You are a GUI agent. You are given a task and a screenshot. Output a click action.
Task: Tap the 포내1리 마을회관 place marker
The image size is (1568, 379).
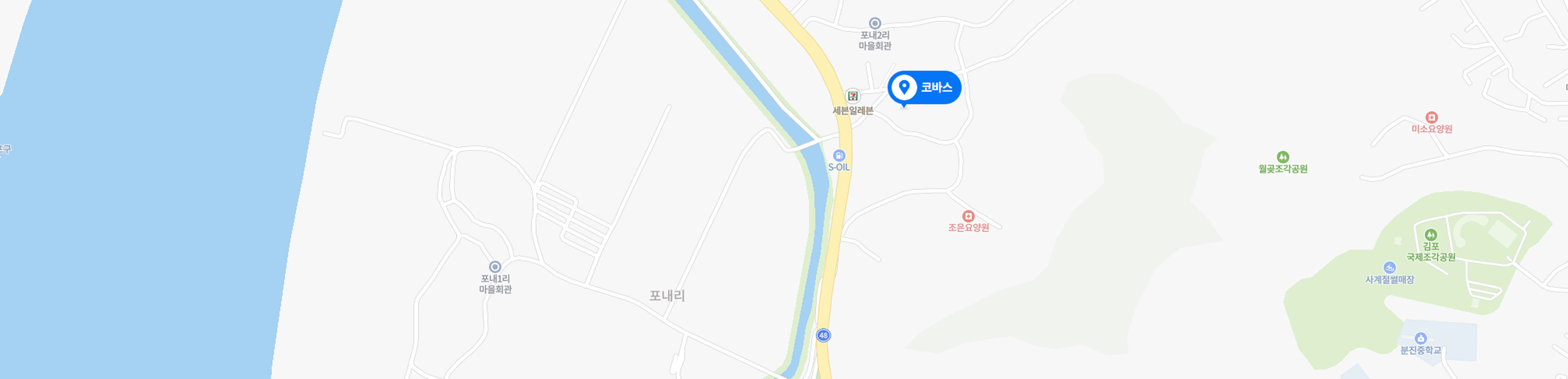(495, 267)
